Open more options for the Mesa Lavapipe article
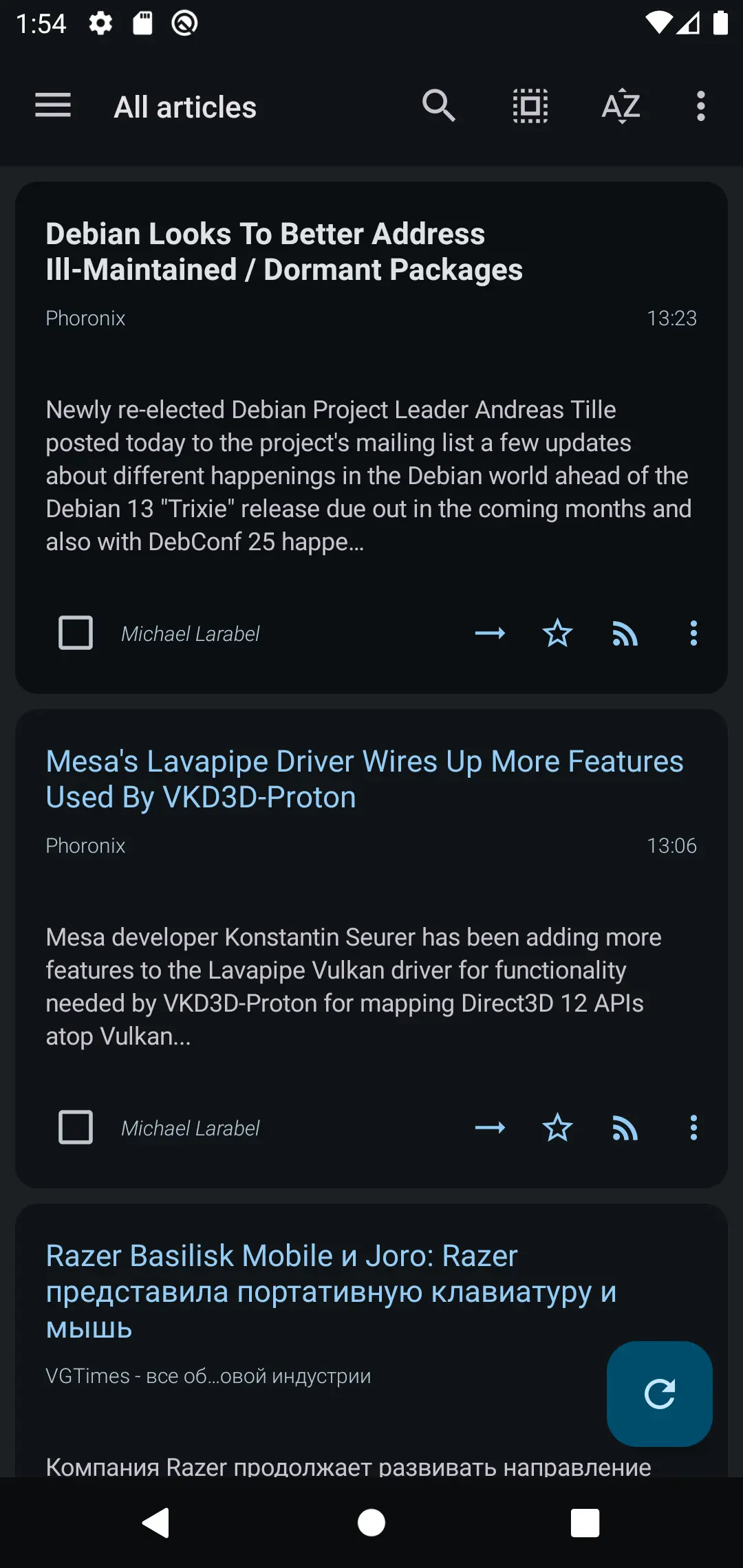 coord(693,1127)
